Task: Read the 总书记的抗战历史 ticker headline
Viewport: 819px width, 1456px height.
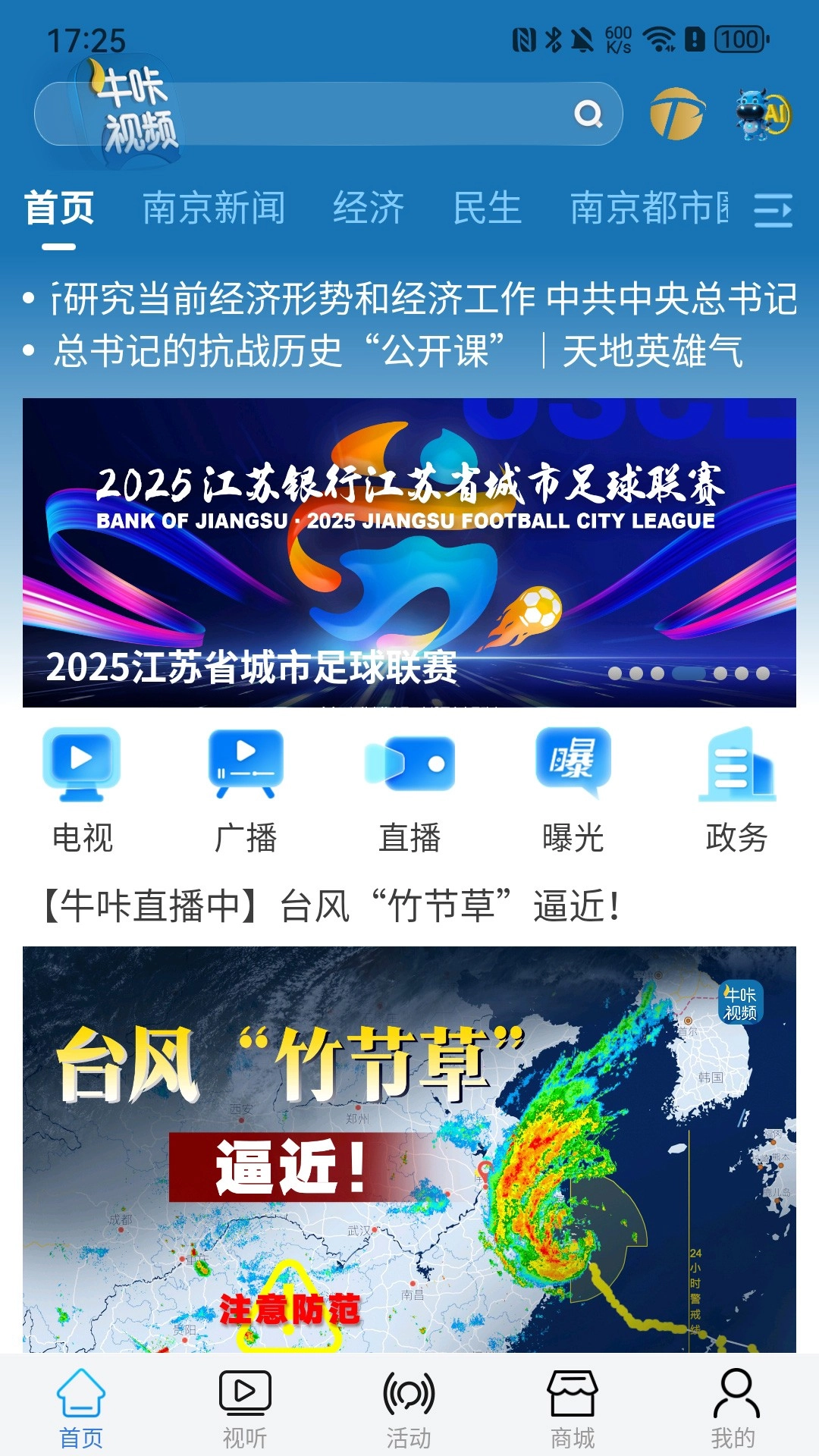Action: 400,350
